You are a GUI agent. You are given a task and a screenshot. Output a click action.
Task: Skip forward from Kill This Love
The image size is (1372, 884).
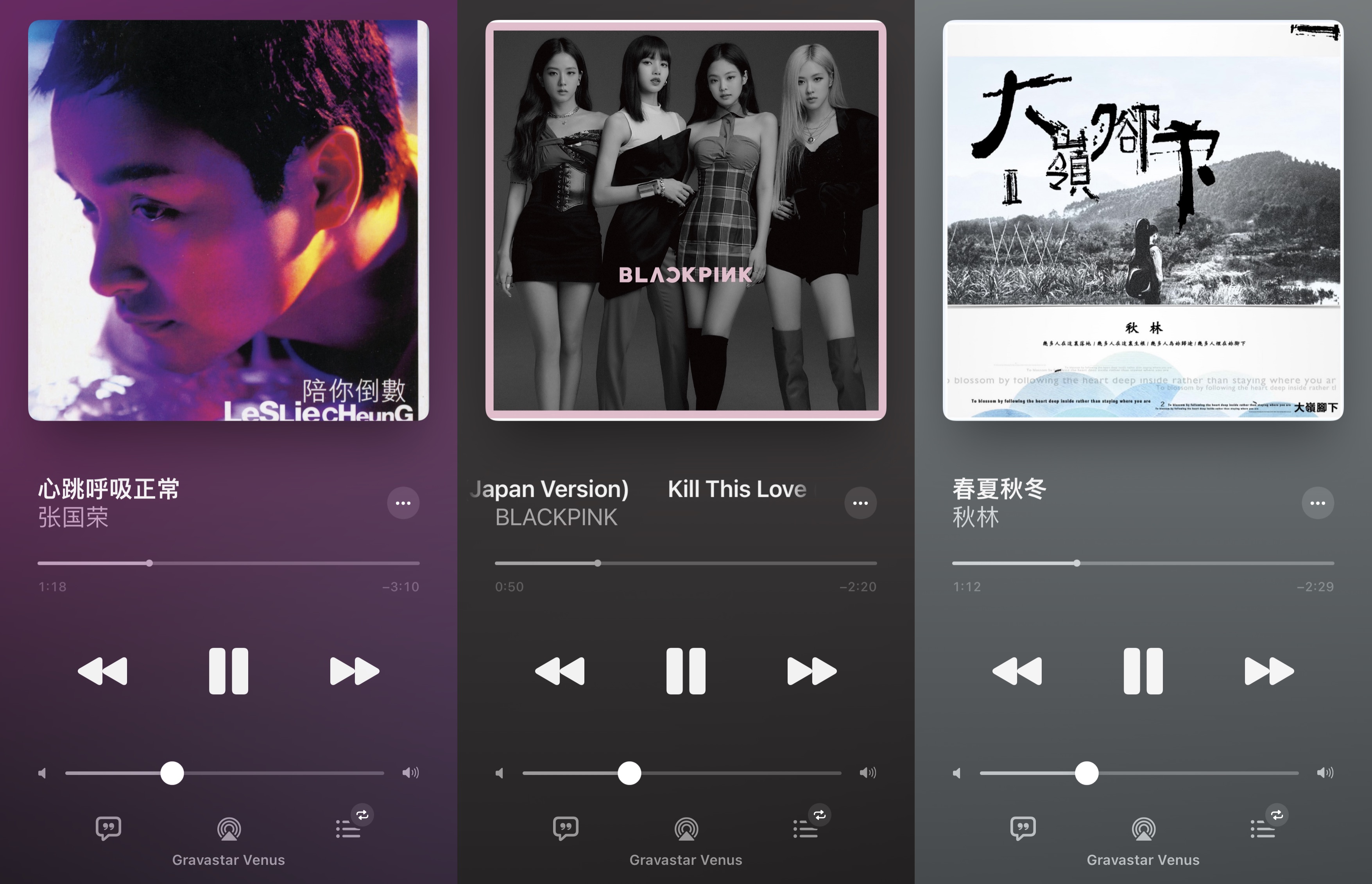tap(811, 671)
